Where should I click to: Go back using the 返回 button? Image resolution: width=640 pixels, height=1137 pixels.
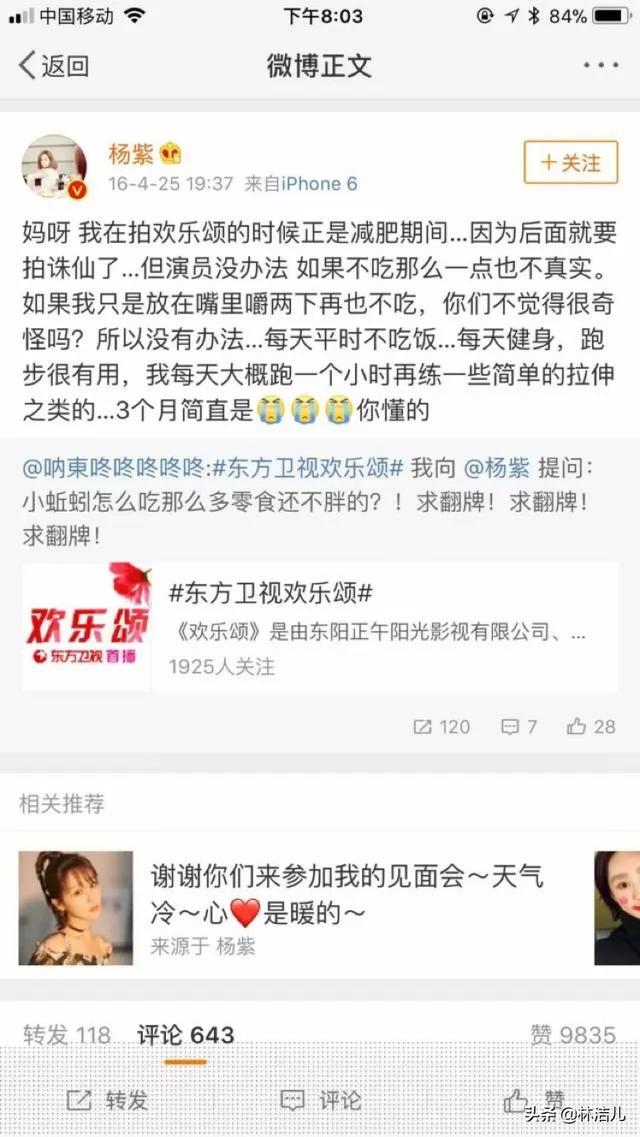pyautogui.click(x=54, y=66)
